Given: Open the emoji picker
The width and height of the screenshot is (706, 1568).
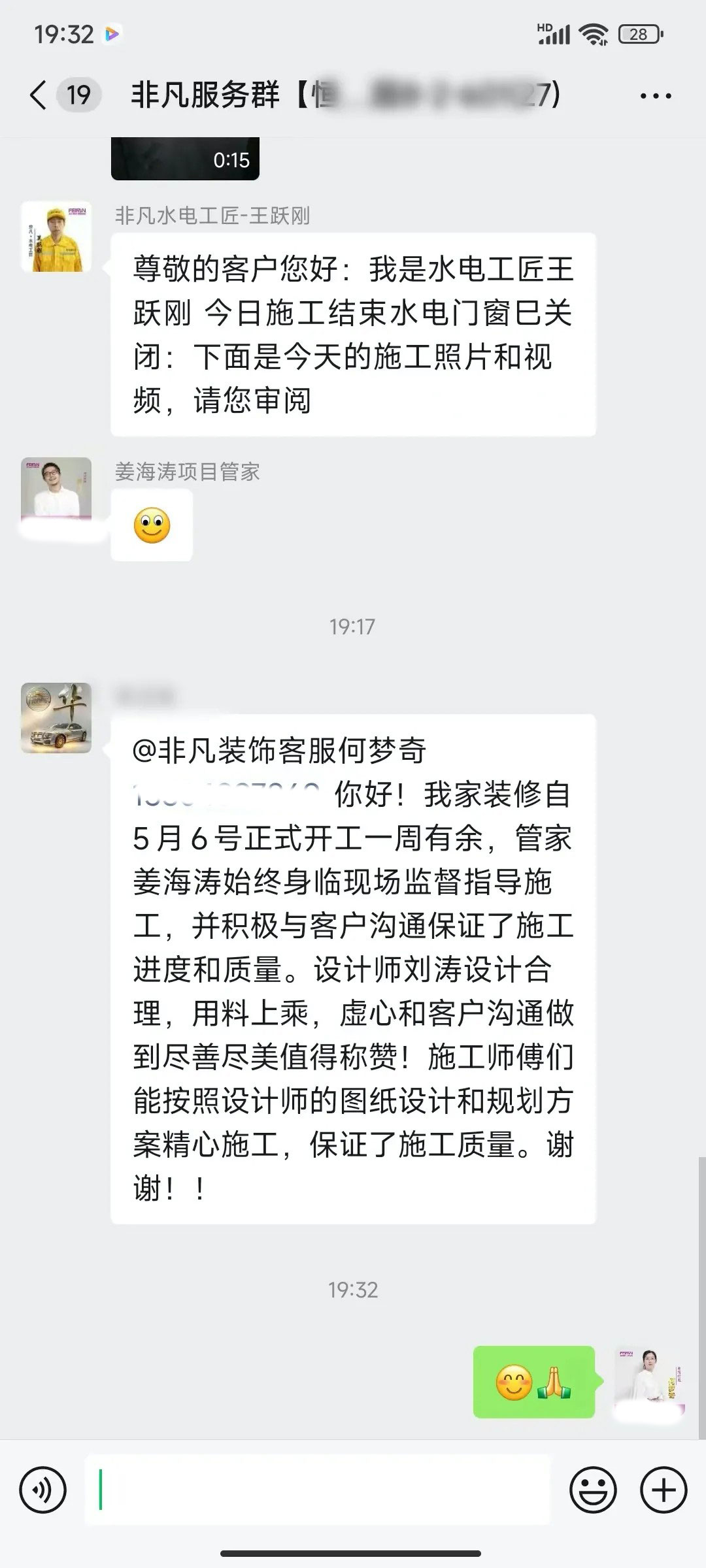Looking at the screenshot, I should [x=593, y=1491].
